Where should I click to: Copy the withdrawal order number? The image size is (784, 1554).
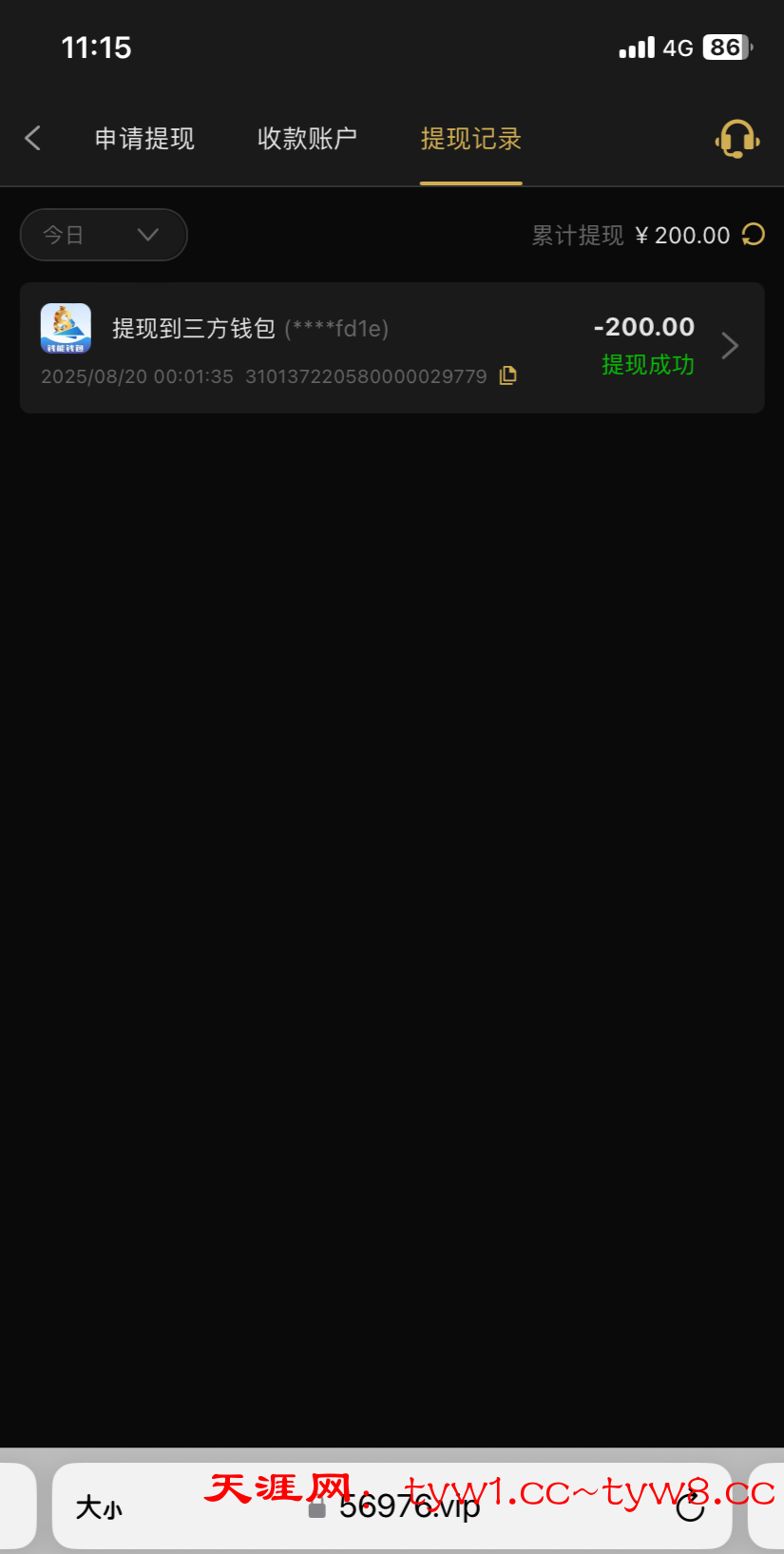(508, 375)
